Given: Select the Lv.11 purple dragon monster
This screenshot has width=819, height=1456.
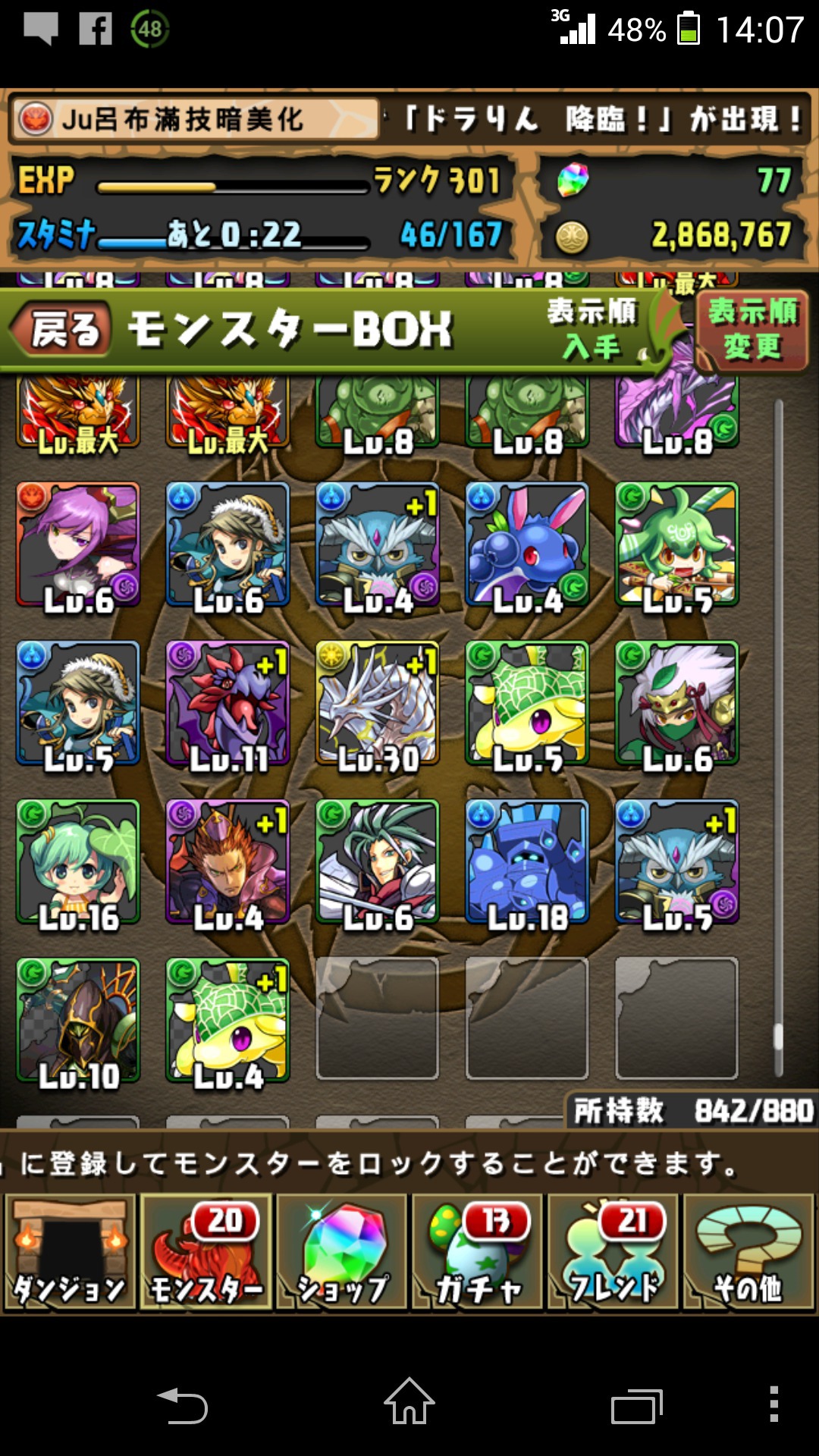Looking at the screenshot, I should [227, 703].
